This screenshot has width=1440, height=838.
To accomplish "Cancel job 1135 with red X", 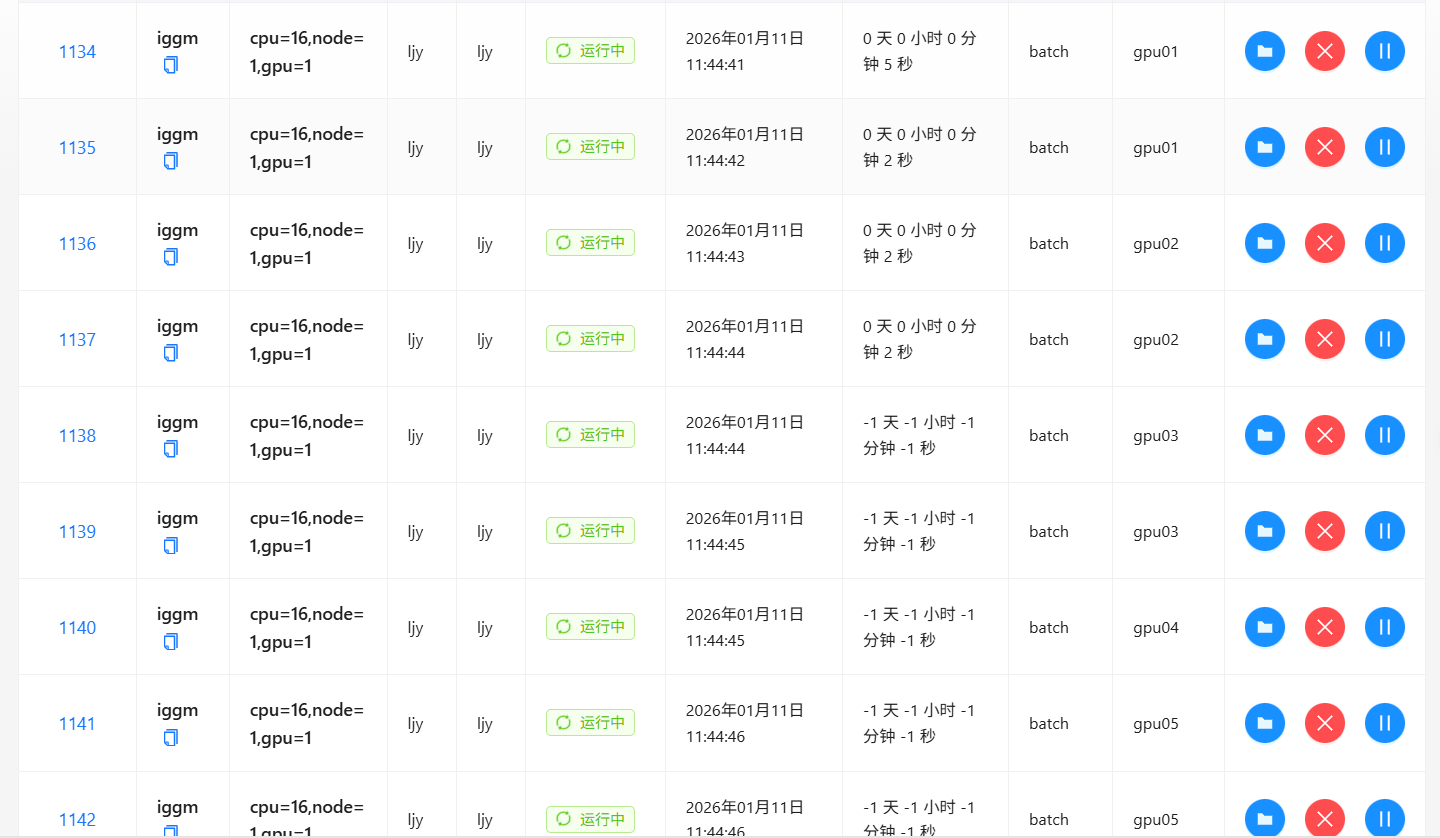I will click(1324, 147).
